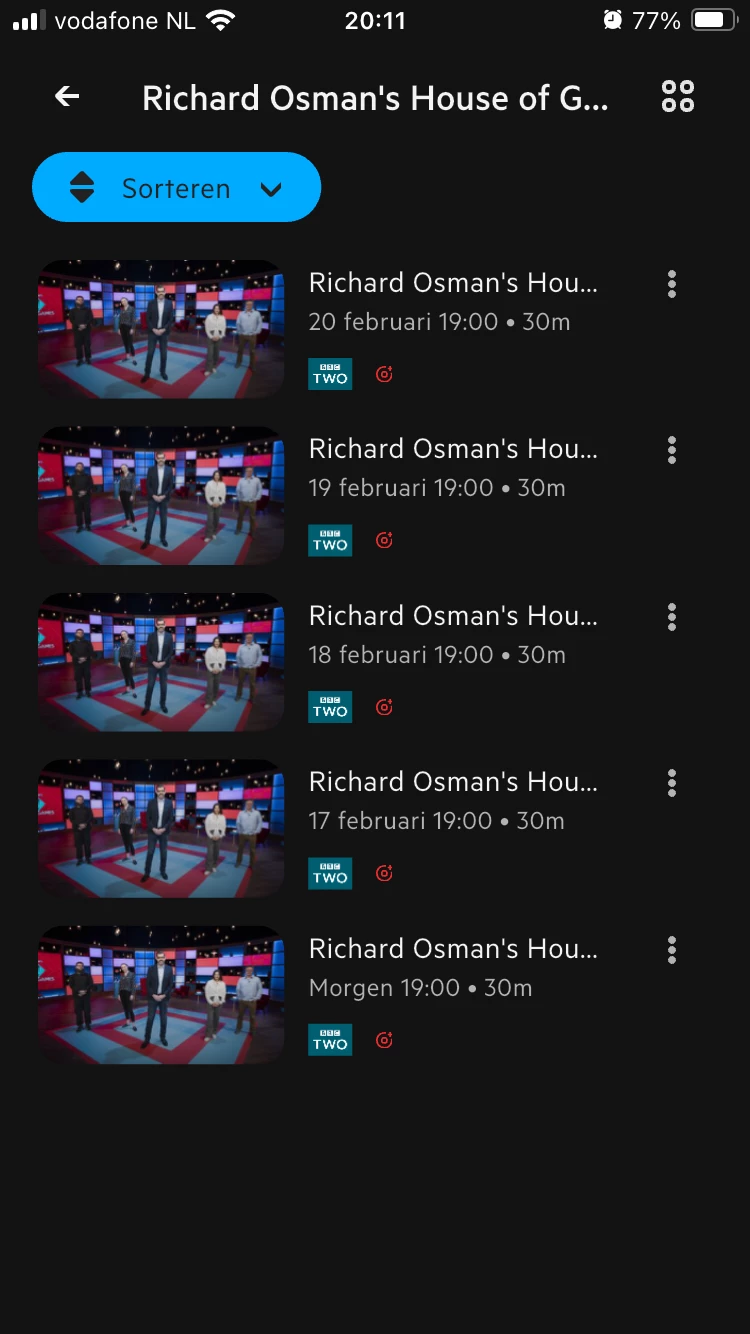Viewport: 750px width, 1334px height.
Task: Open more options for 17 februari episode
Action: pos(672,783)
